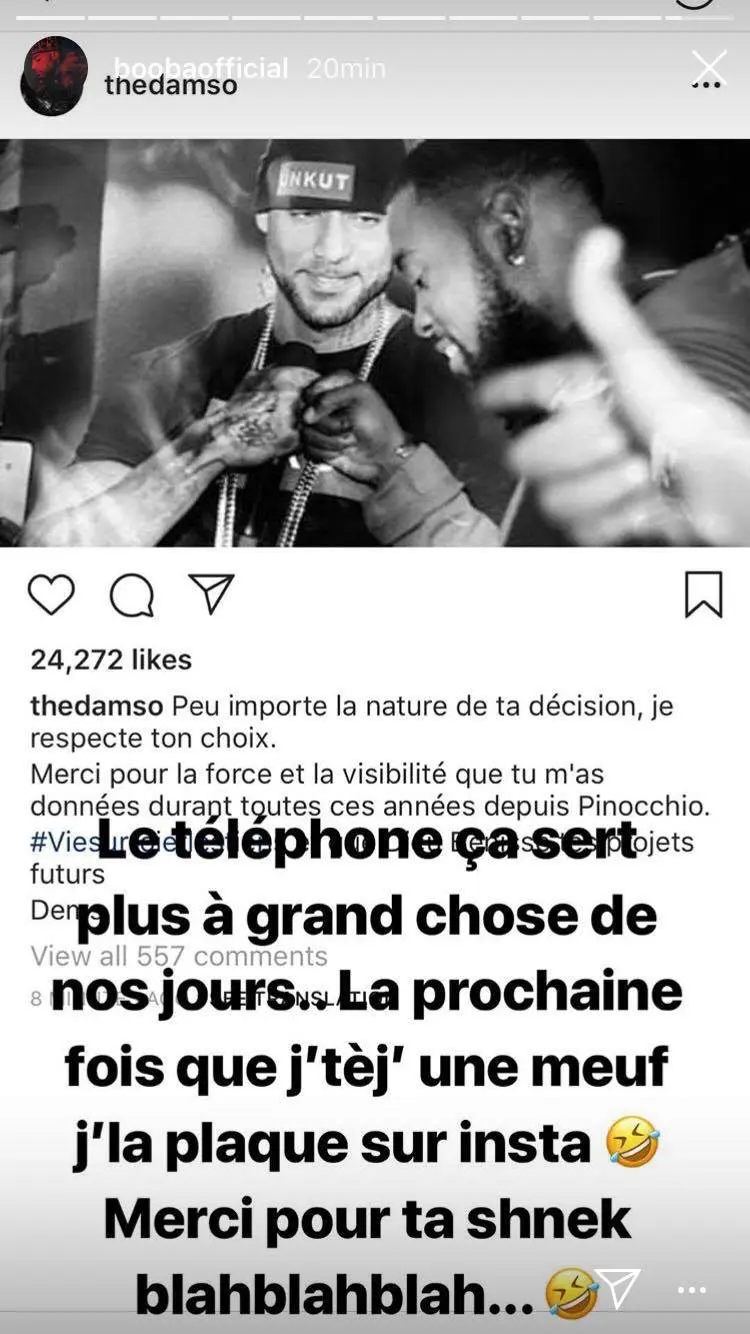Open the story's more options menu
This screenshot has width=750, height=1334.
[692, 1290]
